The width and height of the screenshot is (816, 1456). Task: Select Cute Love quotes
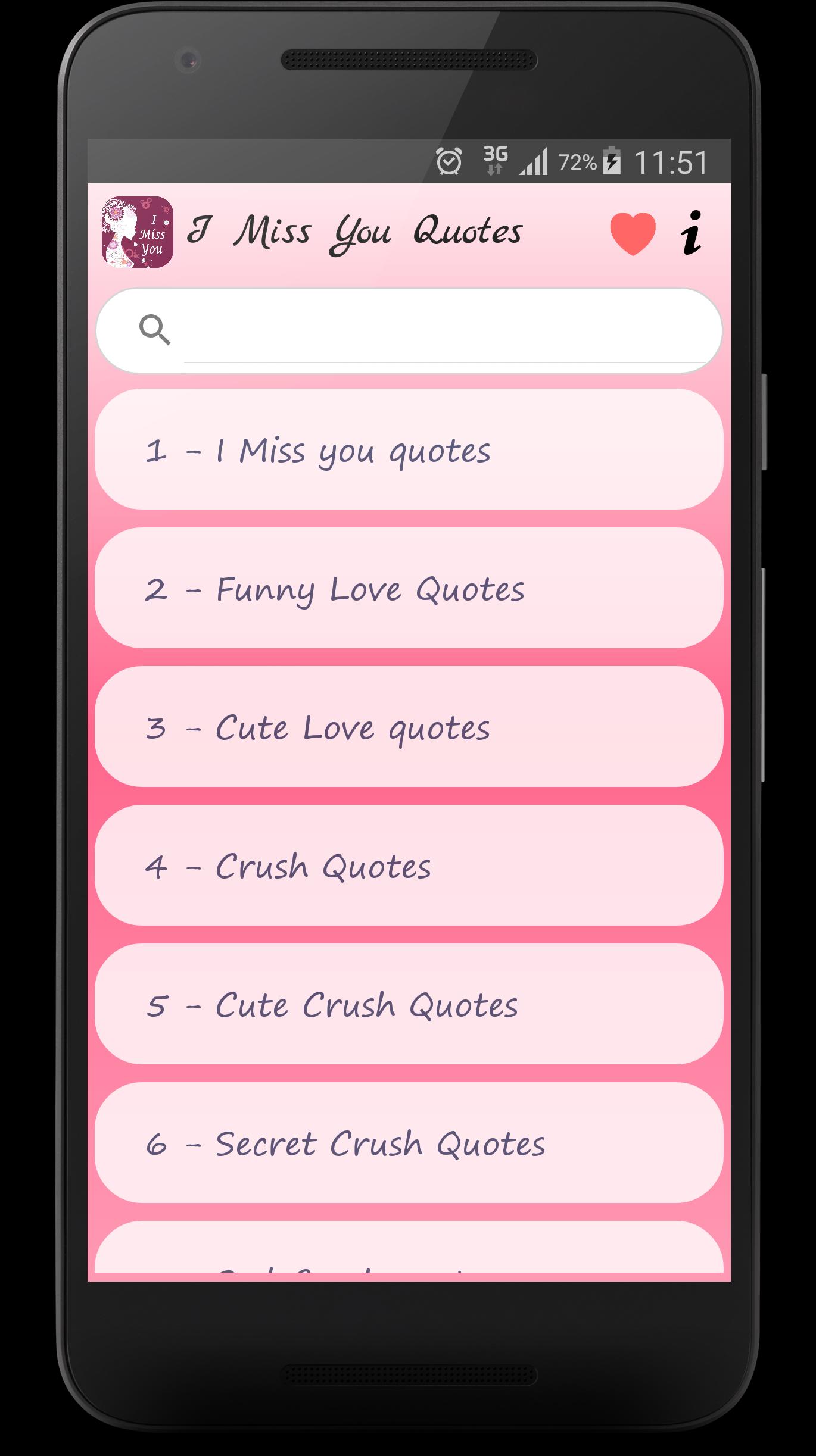pos(409,727)
